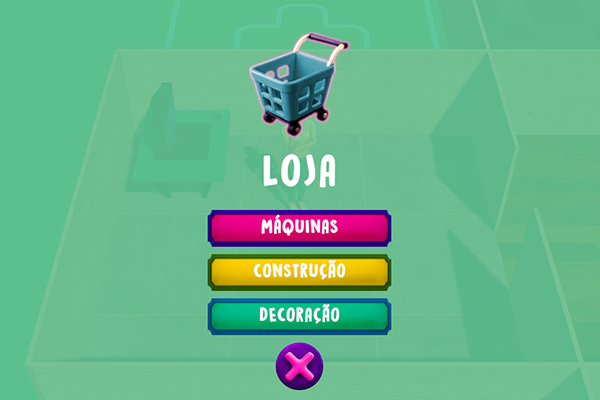Choose the Decoração category
This screenshot has height=400, width=600.
(x=299, y=315)
